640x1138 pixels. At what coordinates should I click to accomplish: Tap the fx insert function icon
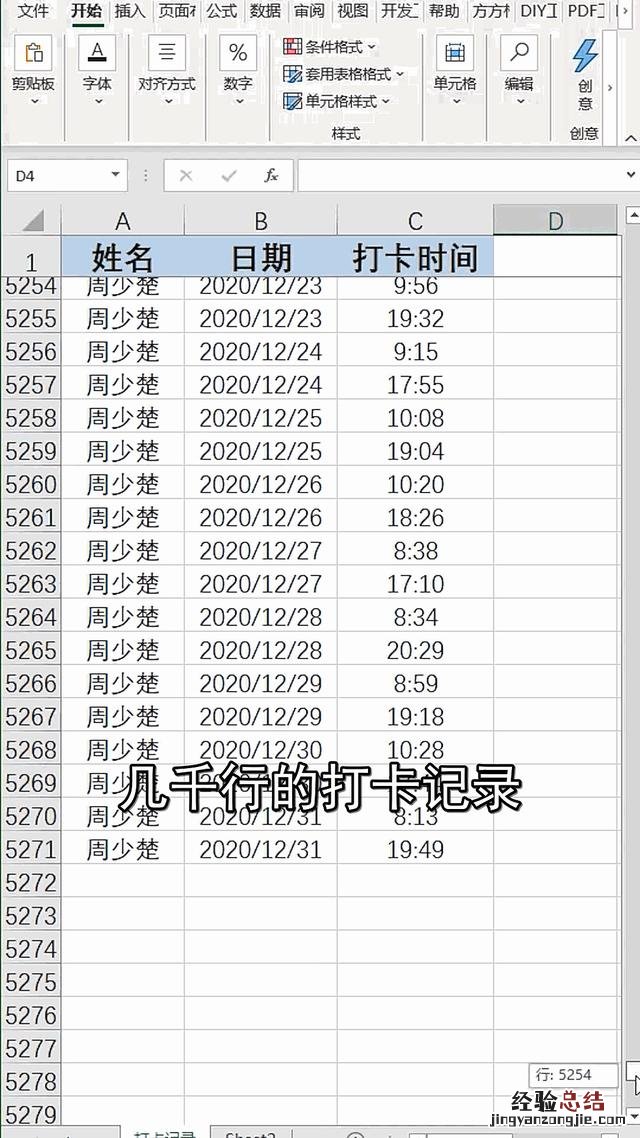[271, 176]
